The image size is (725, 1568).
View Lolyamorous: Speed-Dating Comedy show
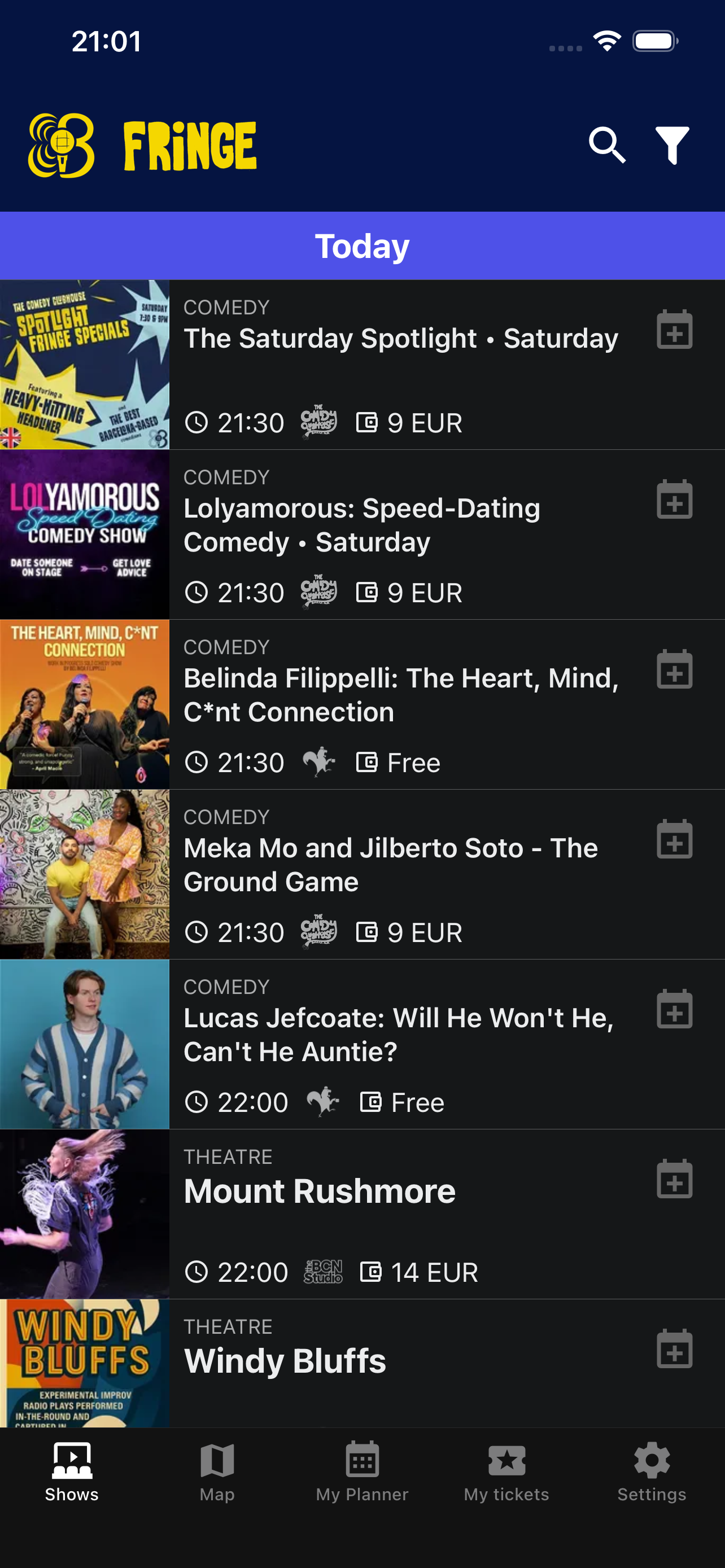click(361, 525)
